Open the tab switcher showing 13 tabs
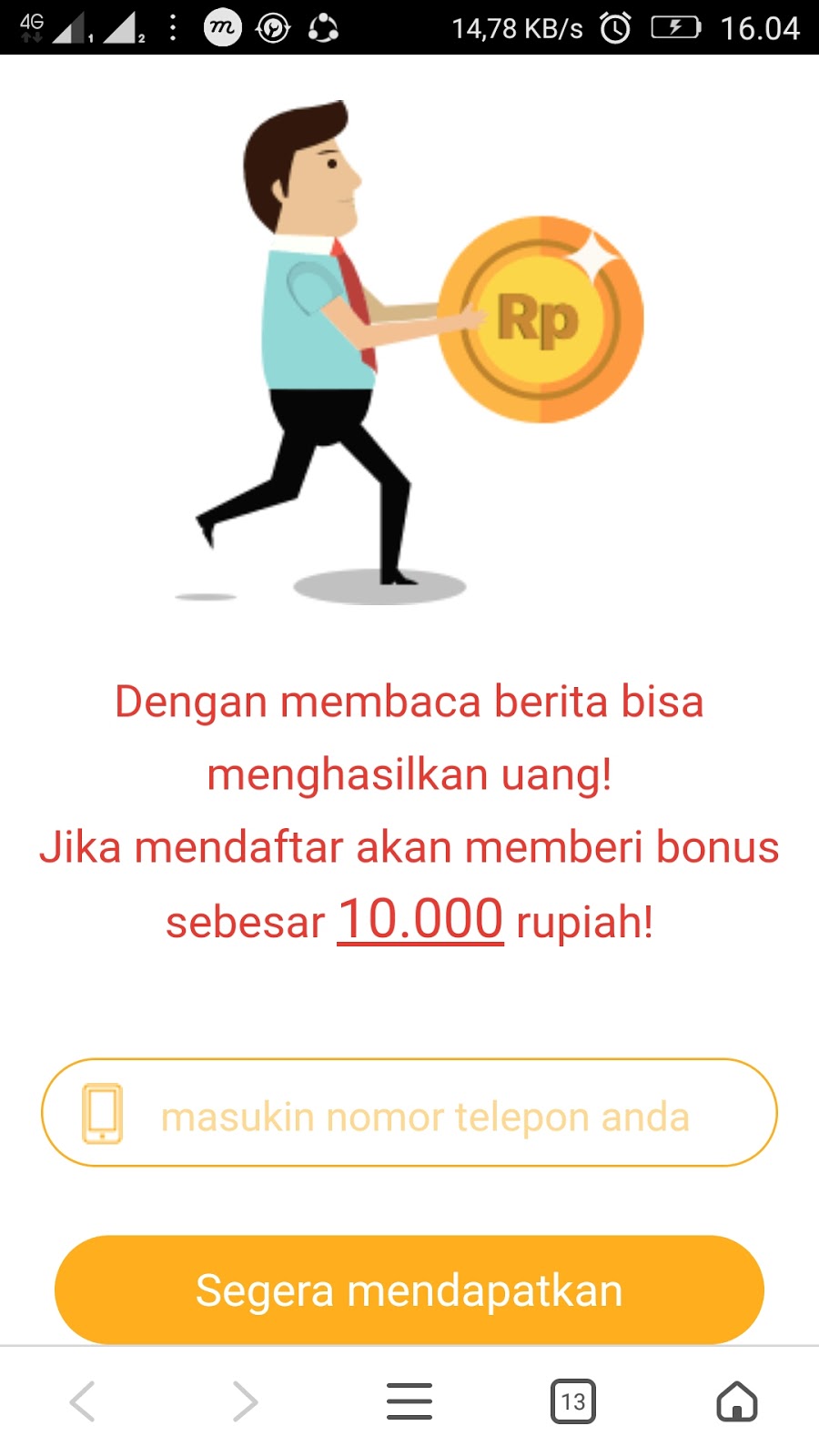The image size is (819, 1456). click(x=573, y=1401)
